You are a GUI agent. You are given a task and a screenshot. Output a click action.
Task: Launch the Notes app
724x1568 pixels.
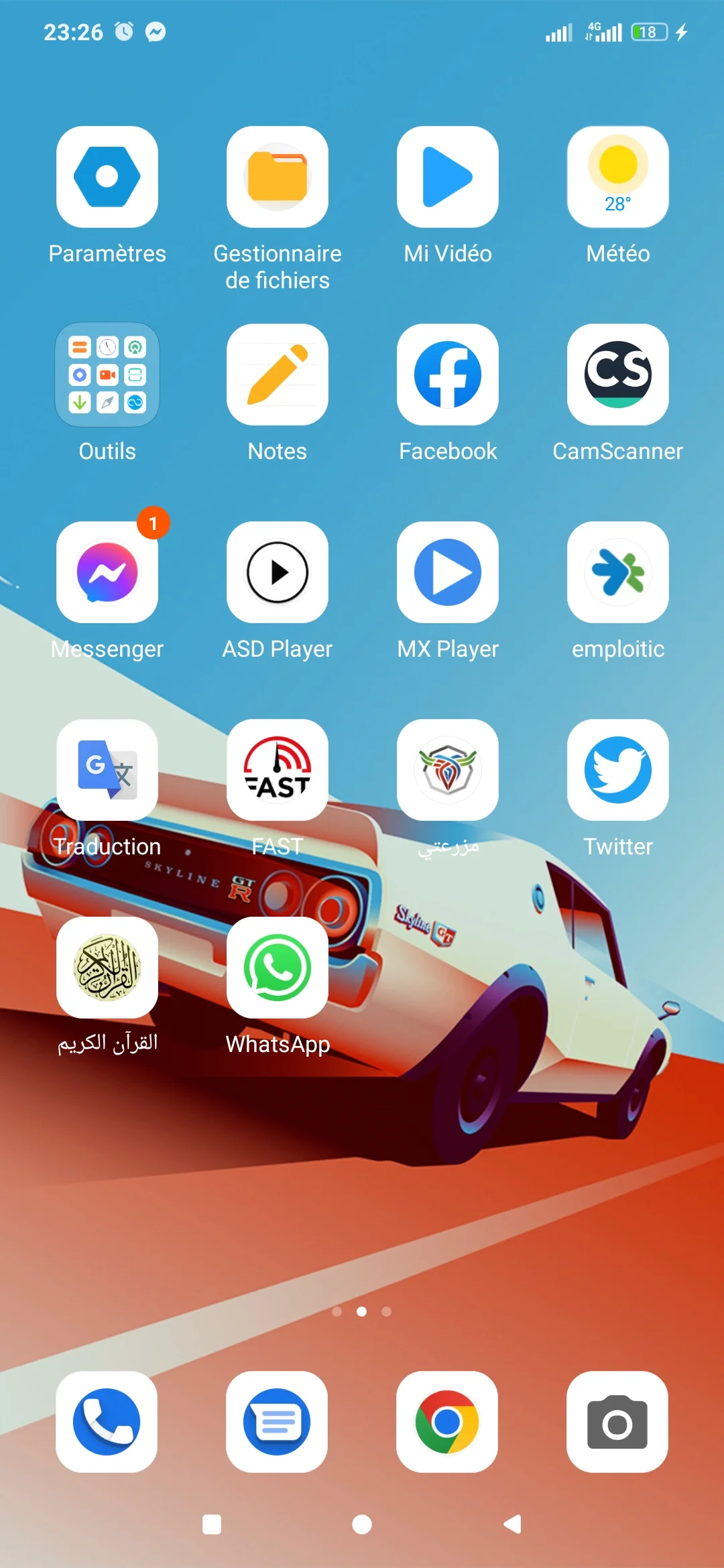click(x=278, y=375)
